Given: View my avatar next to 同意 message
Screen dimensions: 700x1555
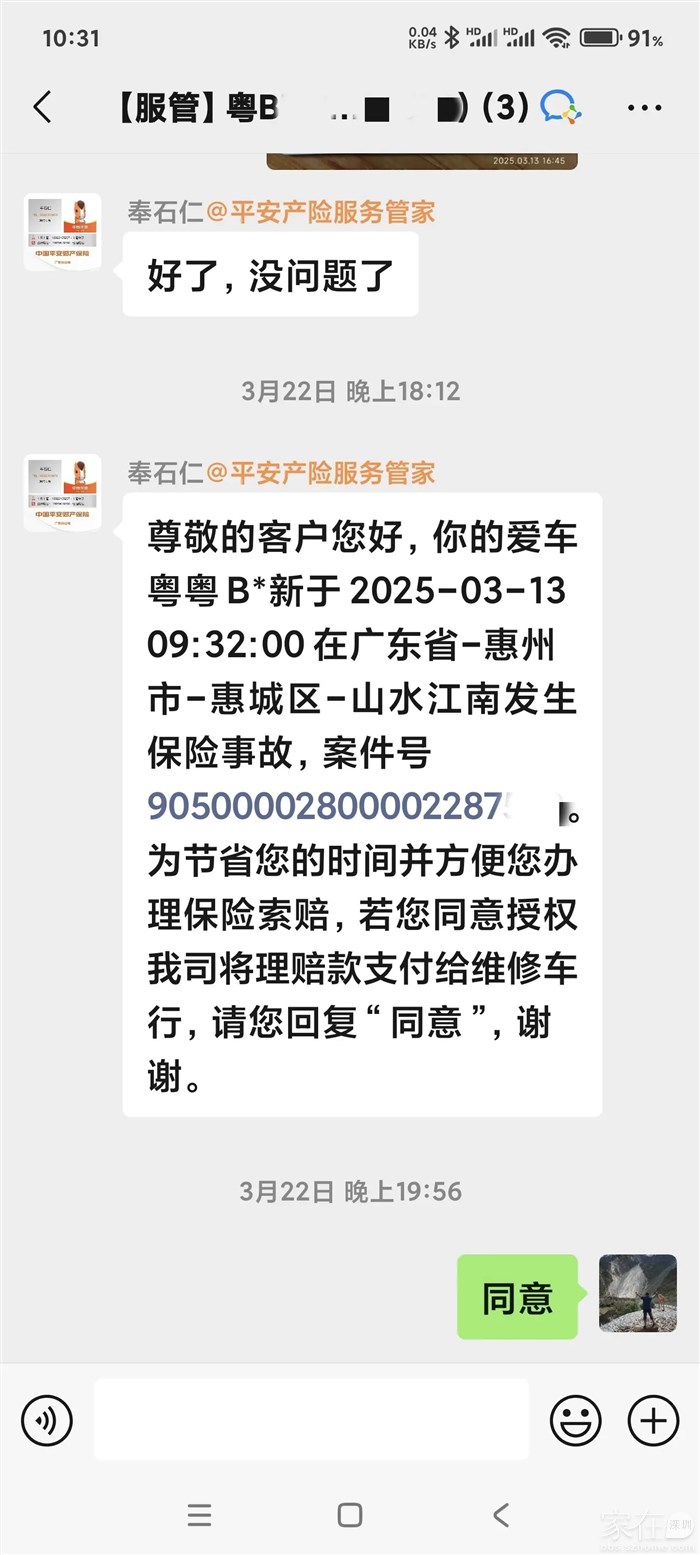Looking at the screenshot, I should click(x=637, y=1293).
